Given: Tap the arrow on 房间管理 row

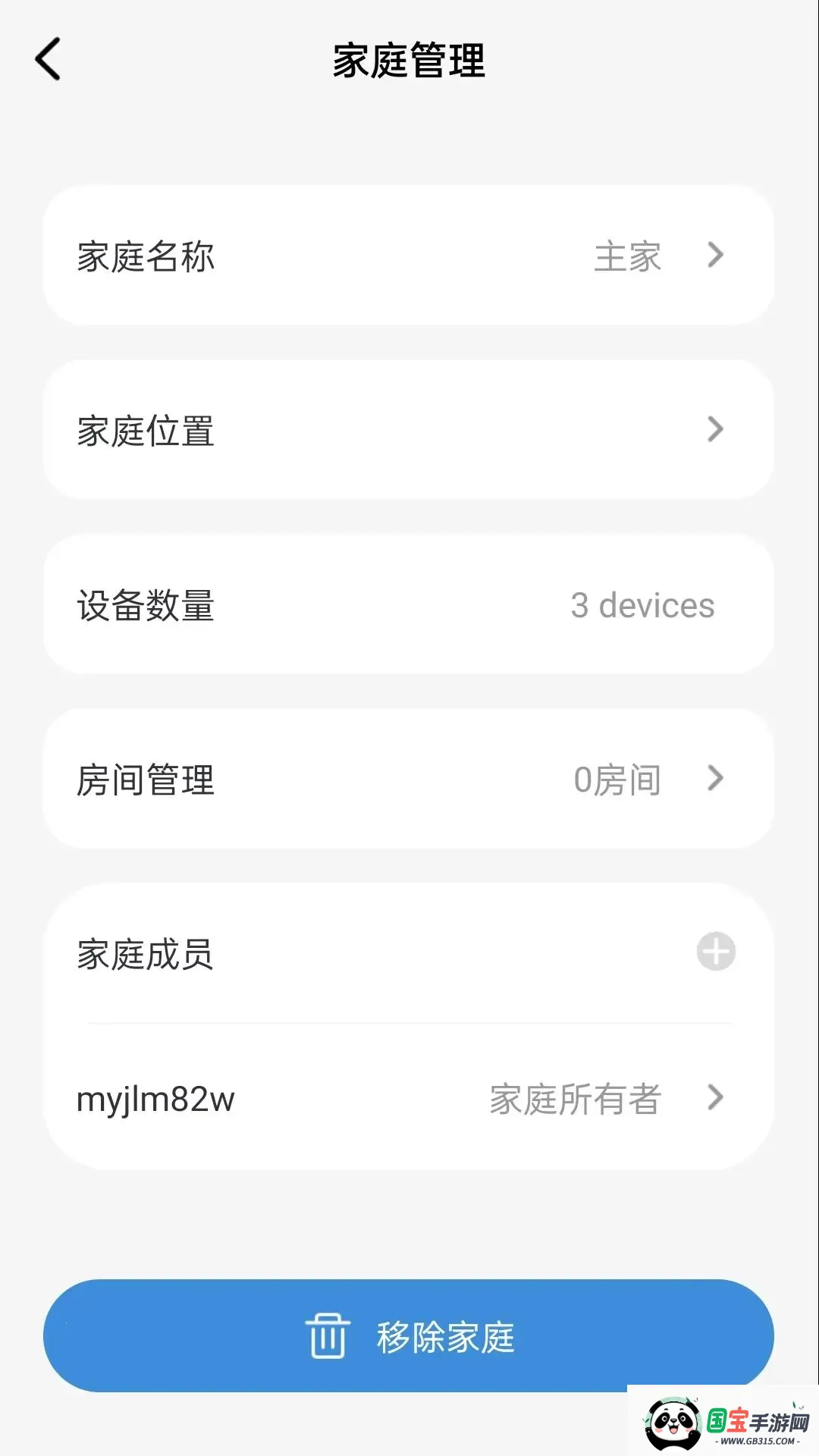Looking at the screenshot, I should [714, 780].
